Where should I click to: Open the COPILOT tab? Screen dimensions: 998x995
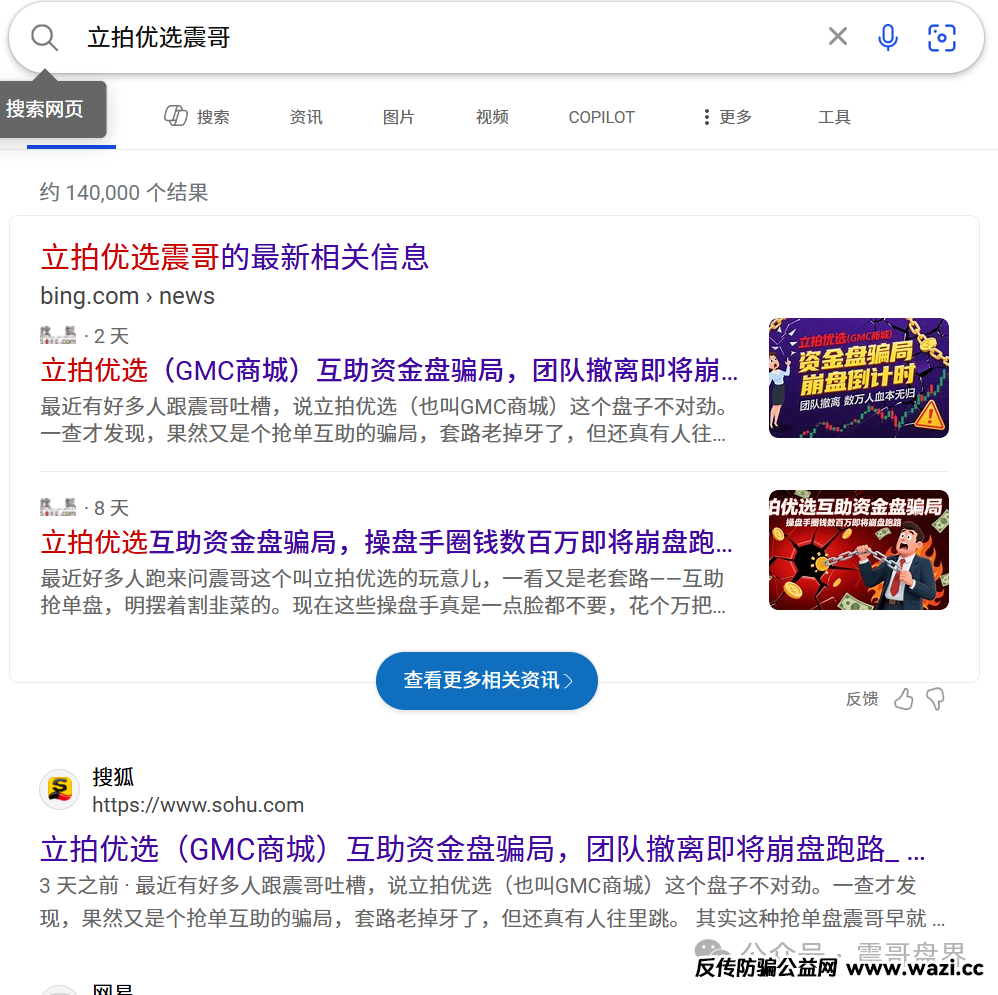click(601, 117)
